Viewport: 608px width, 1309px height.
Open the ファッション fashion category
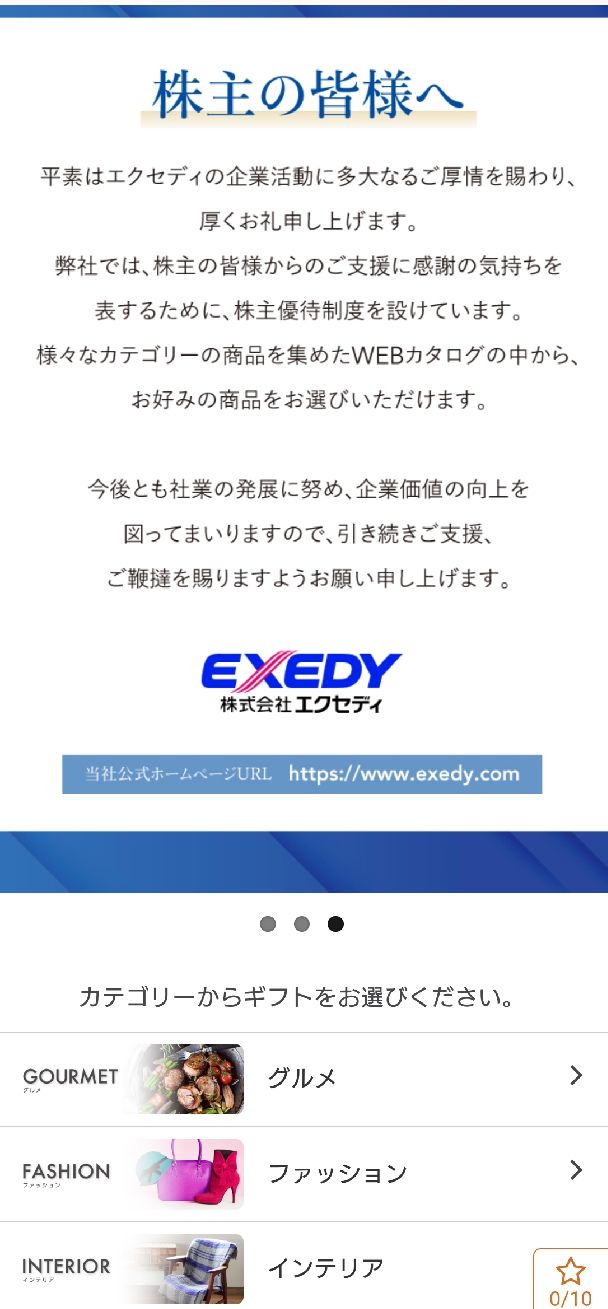[303, 1172]
